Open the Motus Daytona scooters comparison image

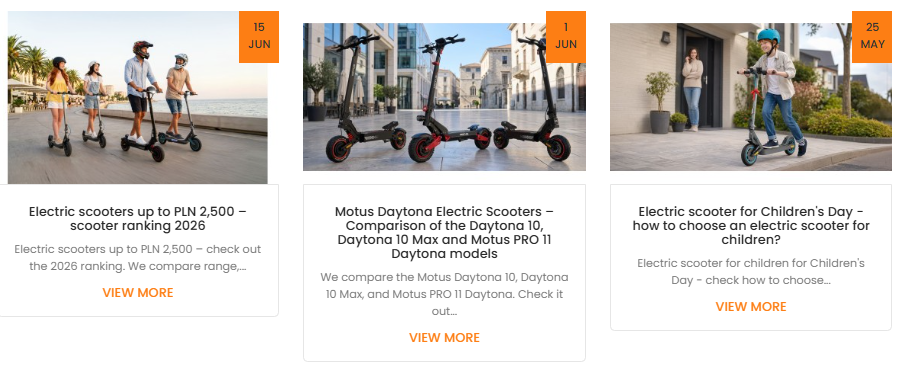444,97
